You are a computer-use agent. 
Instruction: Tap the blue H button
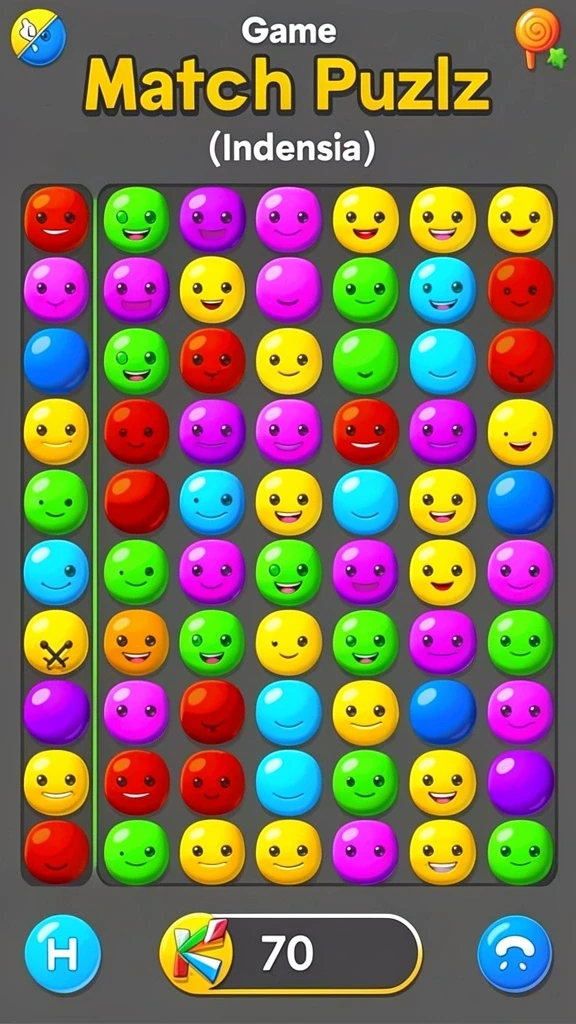[x=63, y=953]
